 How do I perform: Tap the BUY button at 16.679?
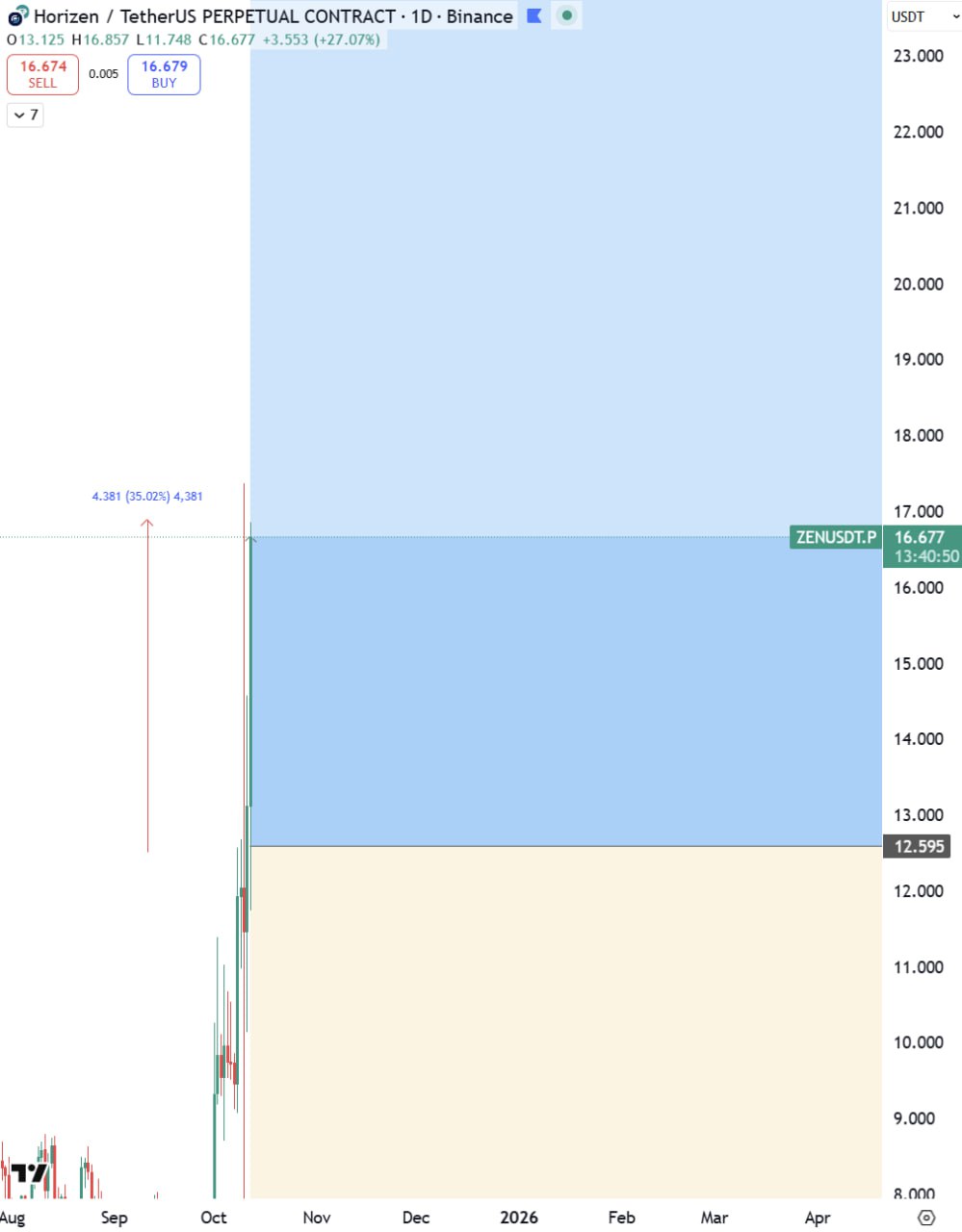click(164, 74)
